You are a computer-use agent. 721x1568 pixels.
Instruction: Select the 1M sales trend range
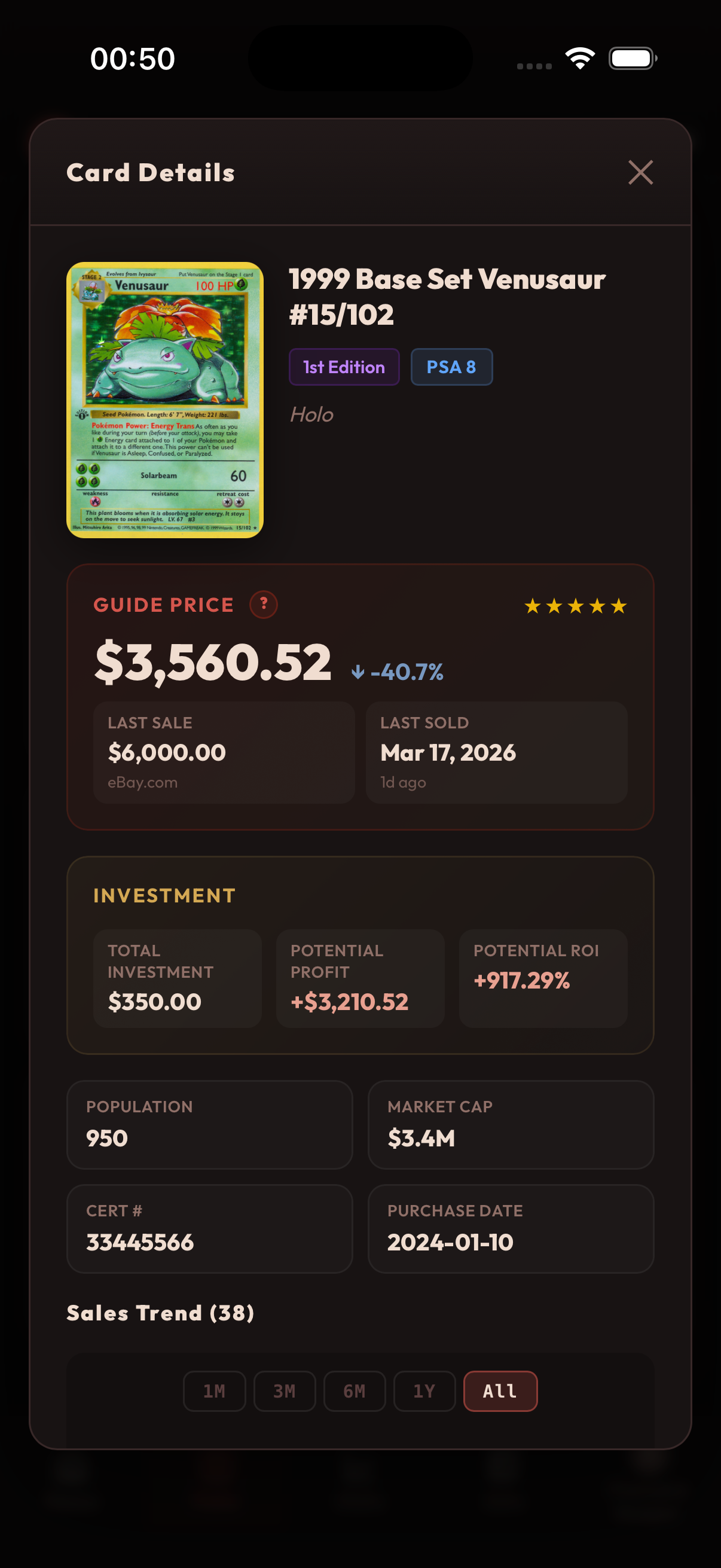[x=214, y=1391]
